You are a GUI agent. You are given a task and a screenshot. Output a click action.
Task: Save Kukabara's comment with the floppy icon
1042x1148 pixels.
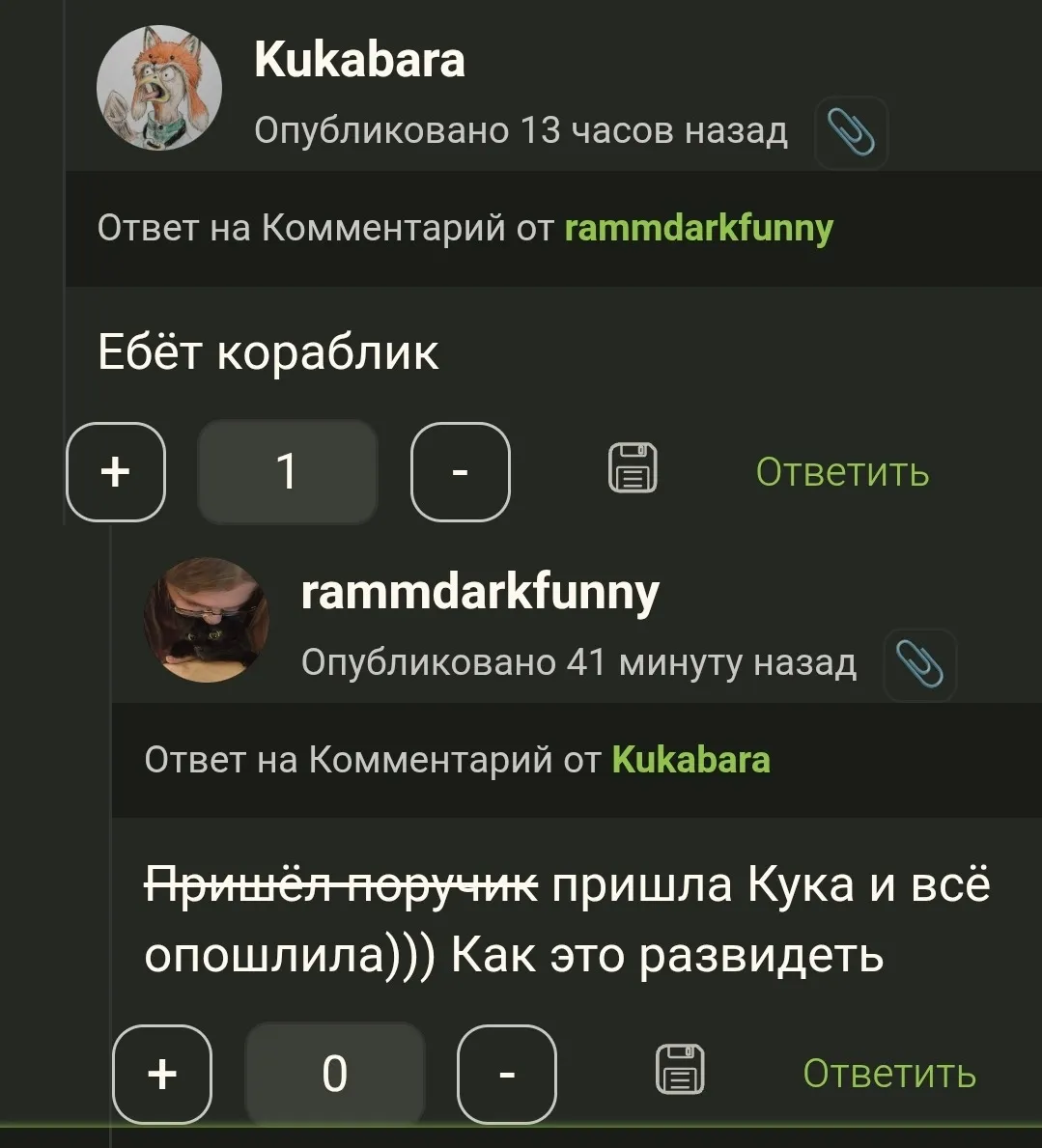(x=633, y=467)
